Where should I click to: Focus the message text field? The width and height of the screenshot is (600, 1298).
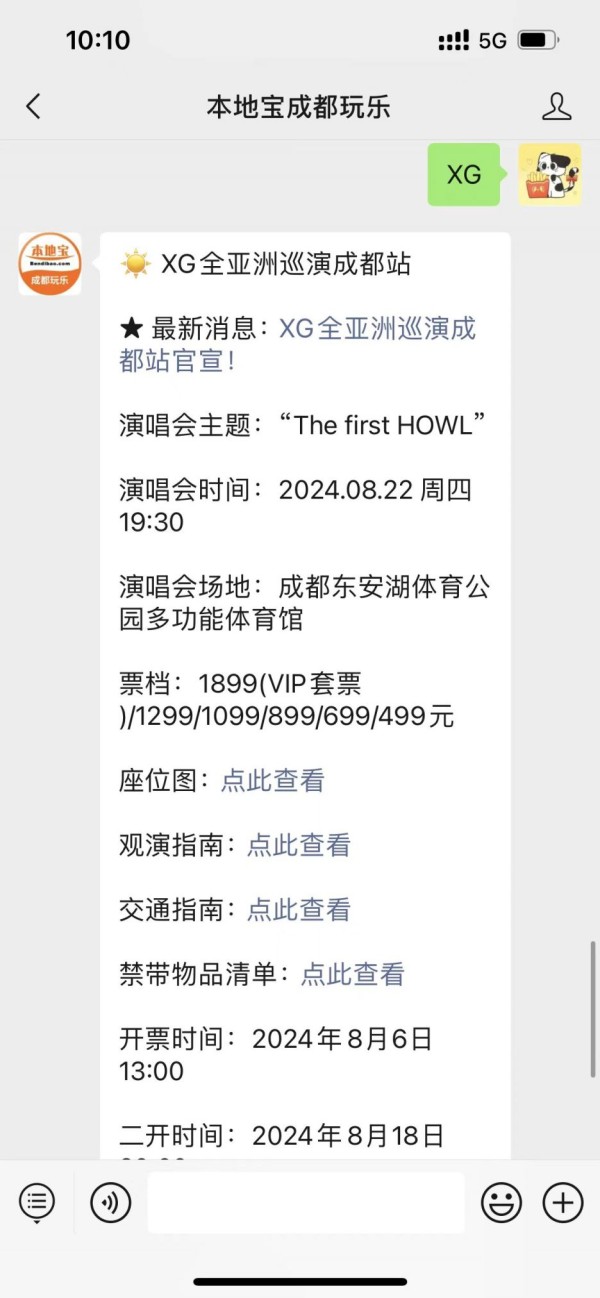coord(306,1202)
